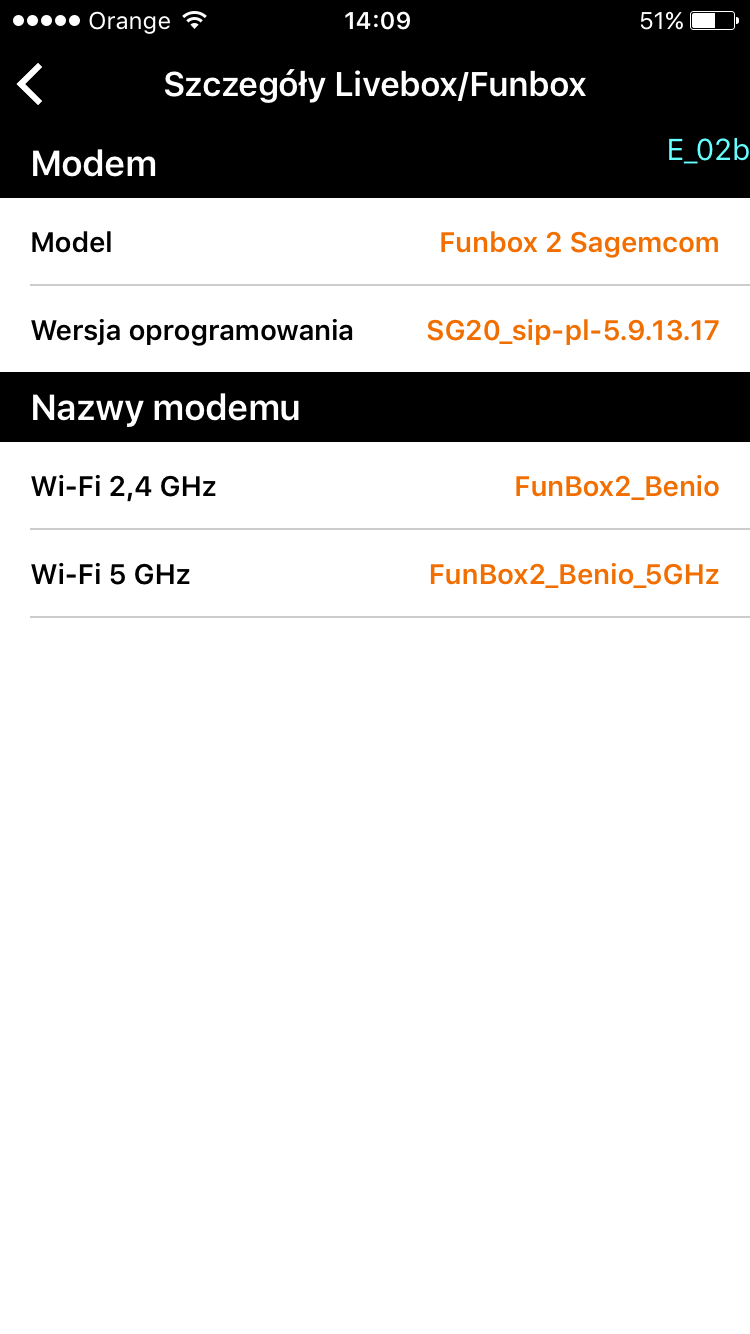750x1334 pixels.
Task: Tap the Funbox 2 Sagemcom model value
Action: [580, 242]
